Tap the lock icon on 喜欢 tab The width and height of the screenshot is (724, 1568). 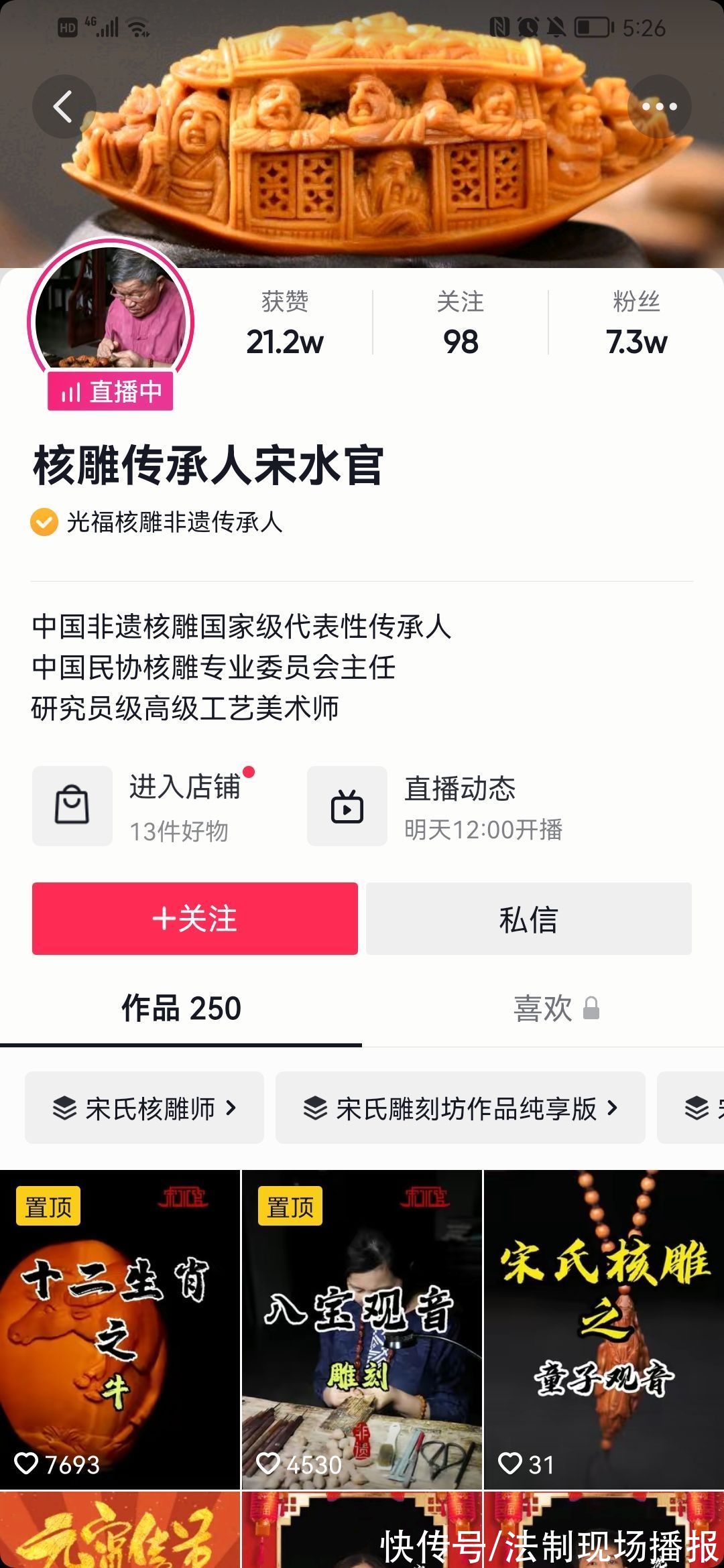tap(590, 1008)
